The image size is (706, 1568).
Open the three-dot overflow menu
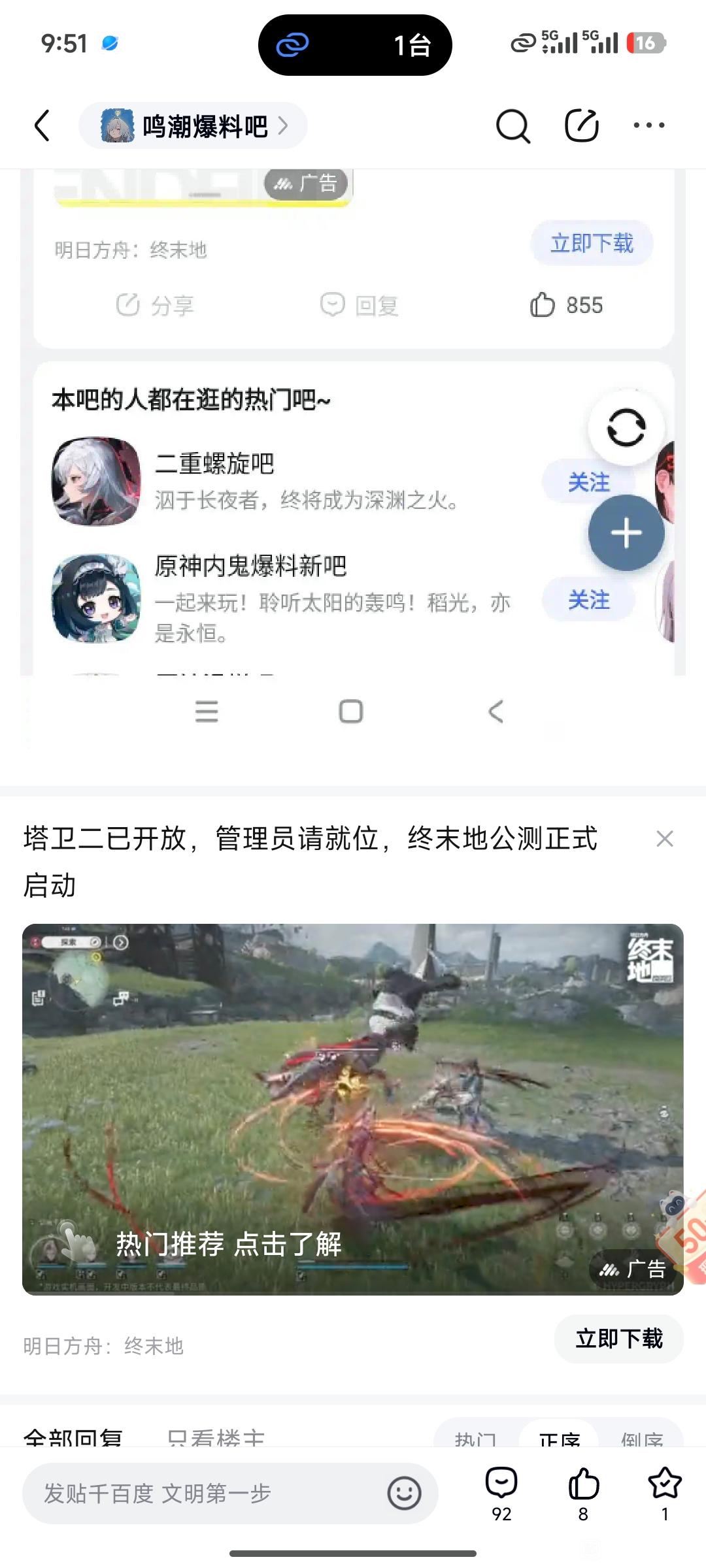coord(648,125)
